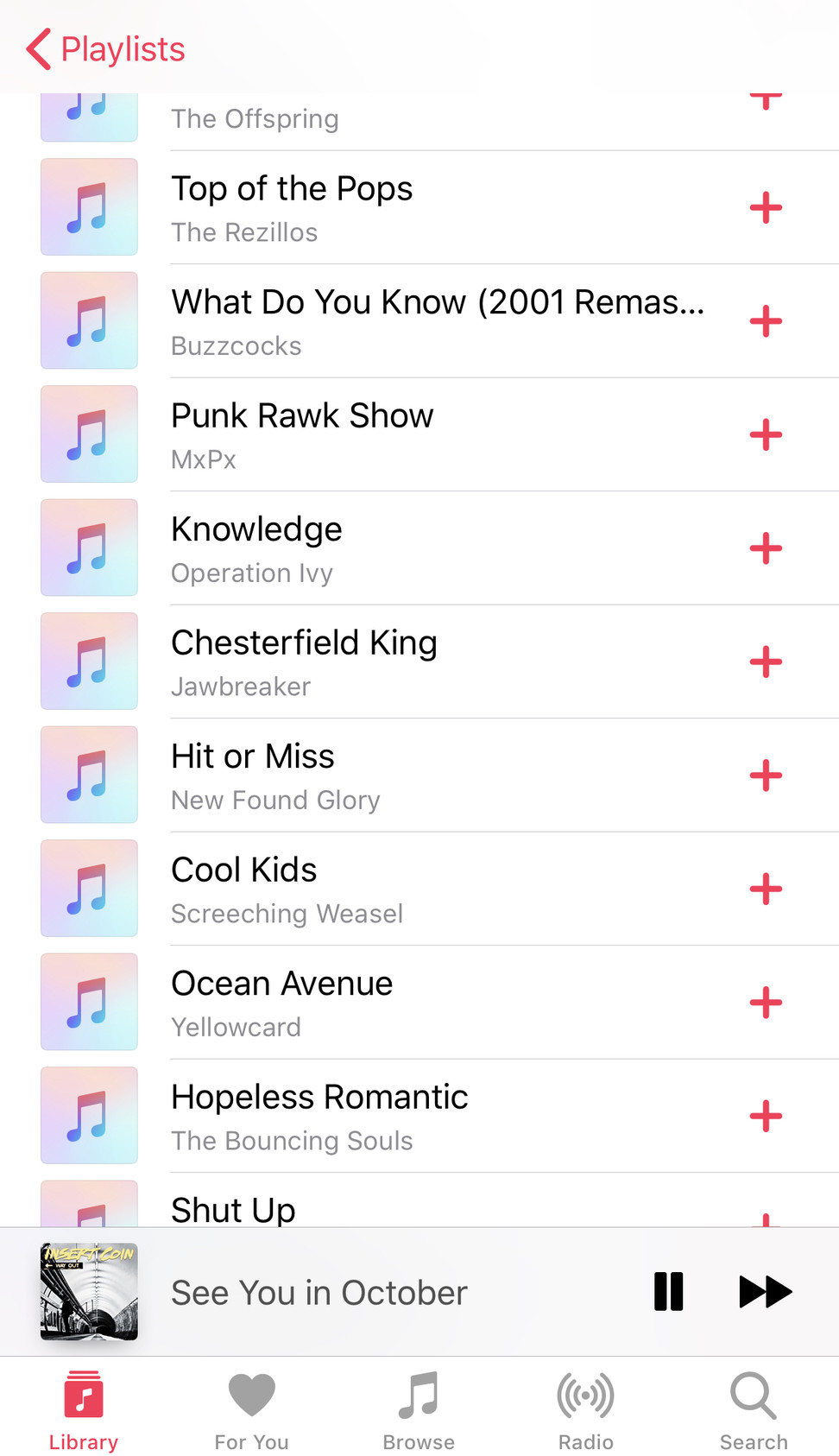839x1456 pixels.
Task: Open the Now Playing album artwork
Action: 89,1292
